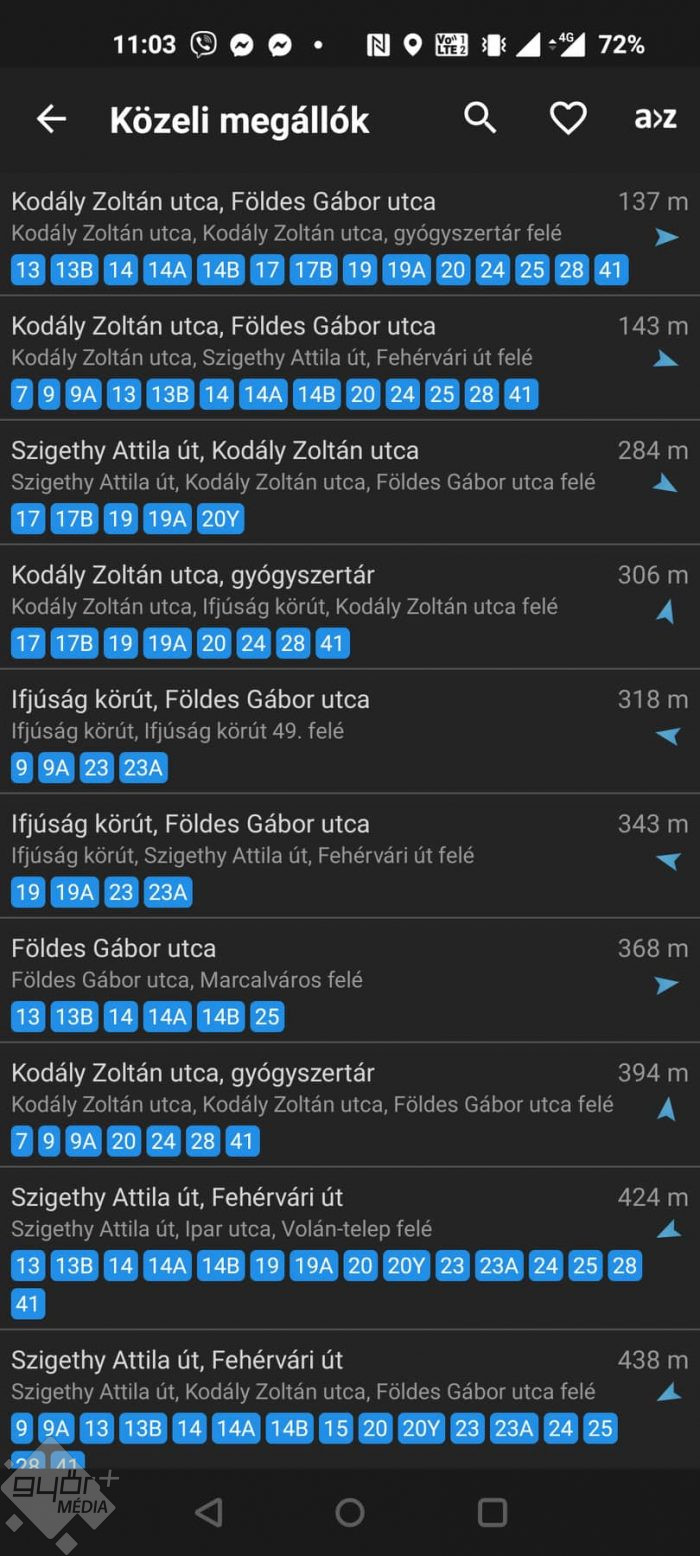Open the search magnifier icon
The image size is (700, 1556).
480,118
